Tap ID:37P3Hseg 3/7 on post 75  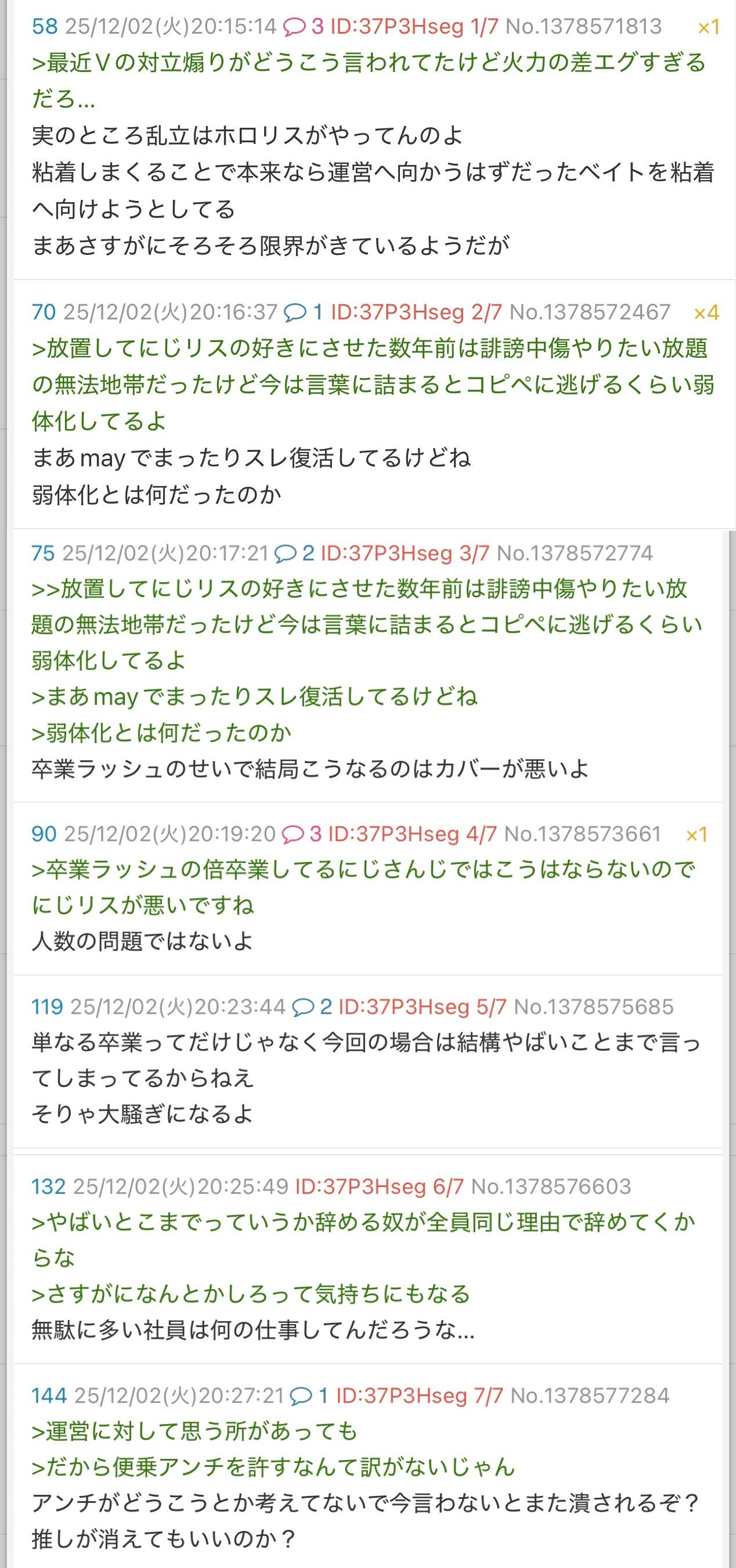tap(405, 553)
